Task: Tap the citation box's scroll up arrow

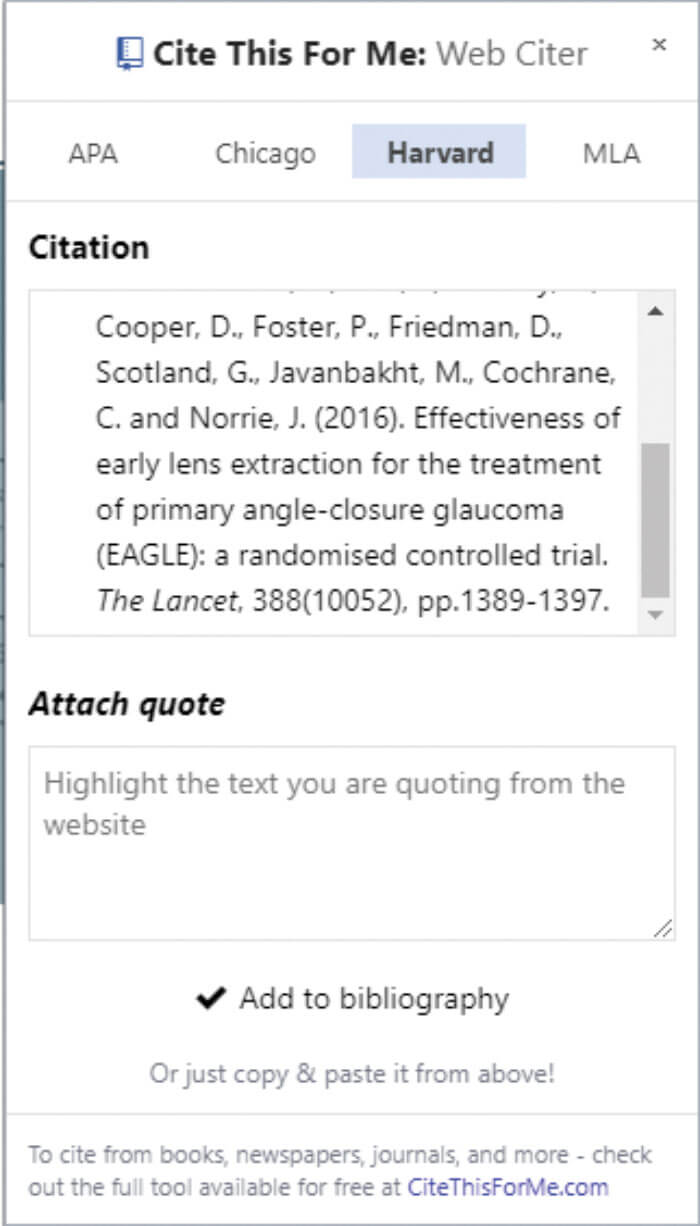Action: (x=655, y=312)
